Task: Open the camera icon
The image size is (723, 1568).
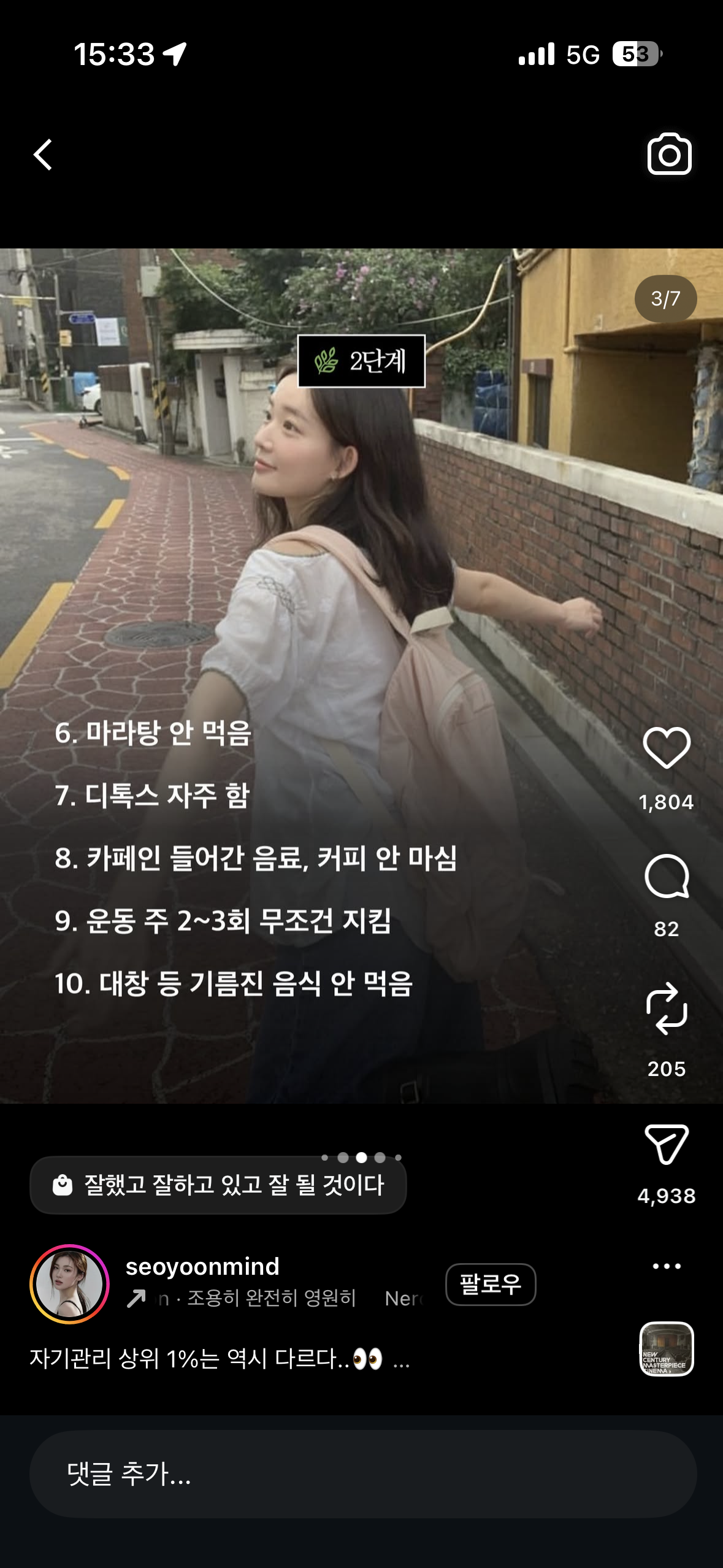Action: 669,155
